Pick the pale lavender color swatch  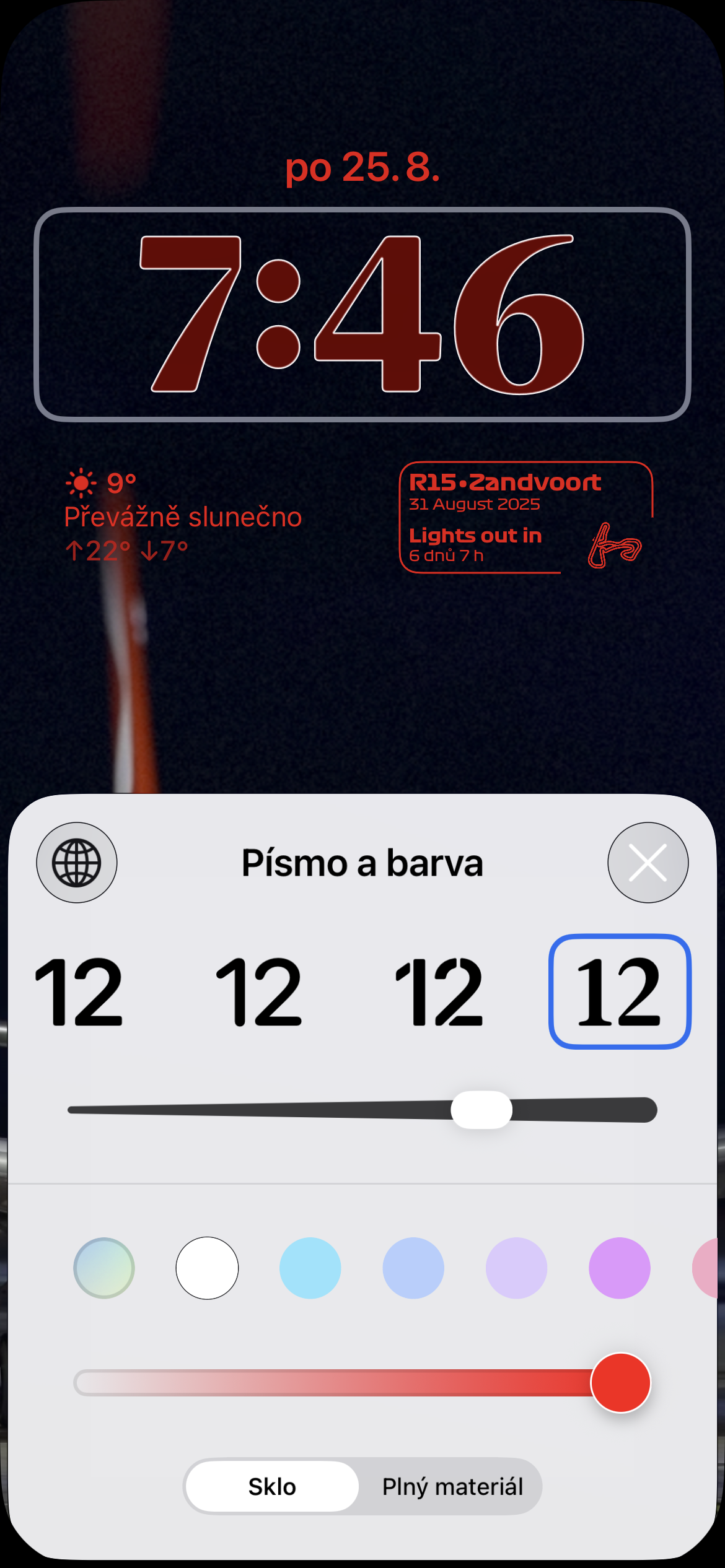[x=516, y=1268]
